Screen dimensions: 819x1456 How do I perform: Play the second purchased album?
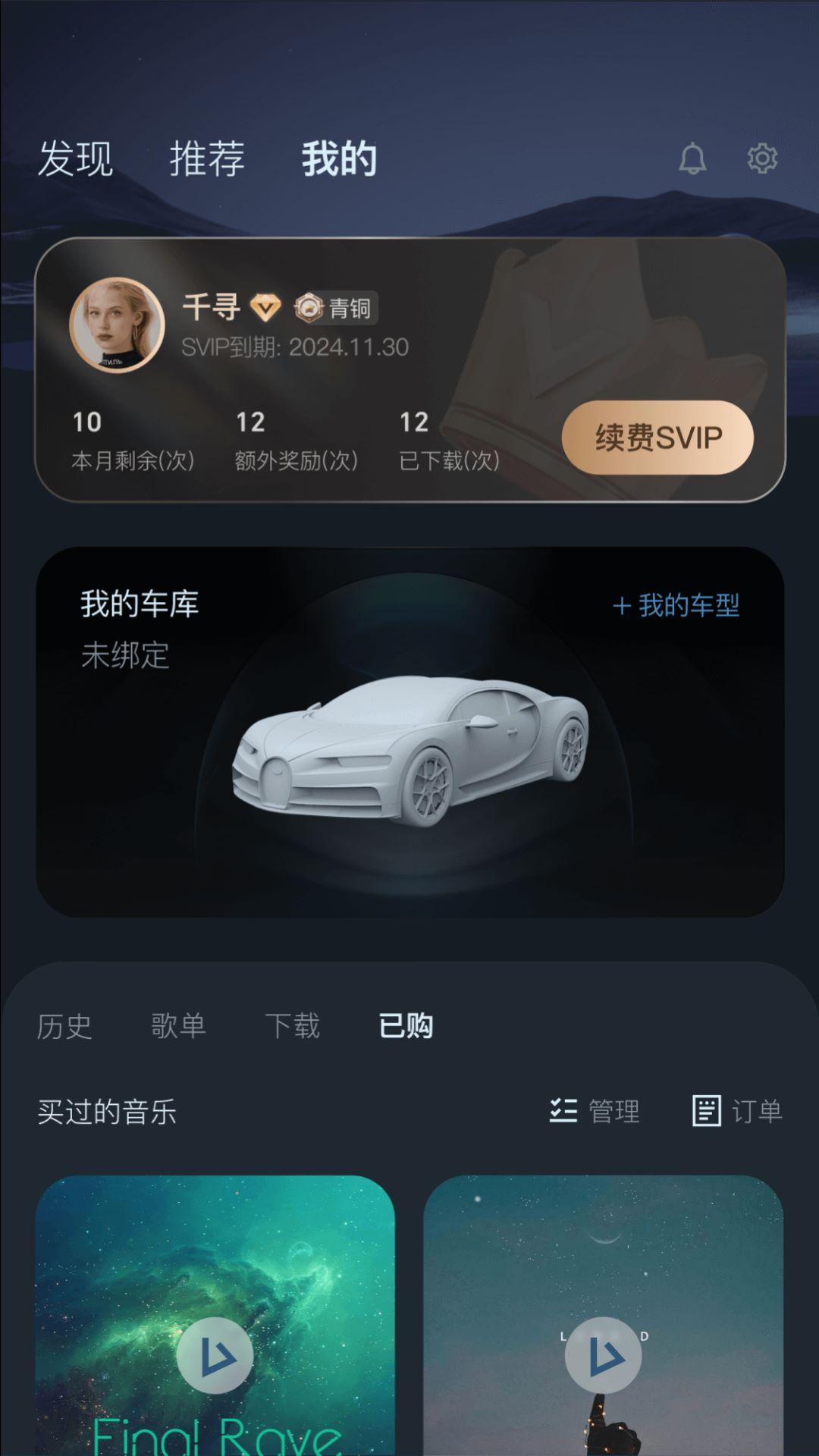tap(603, 1354)
